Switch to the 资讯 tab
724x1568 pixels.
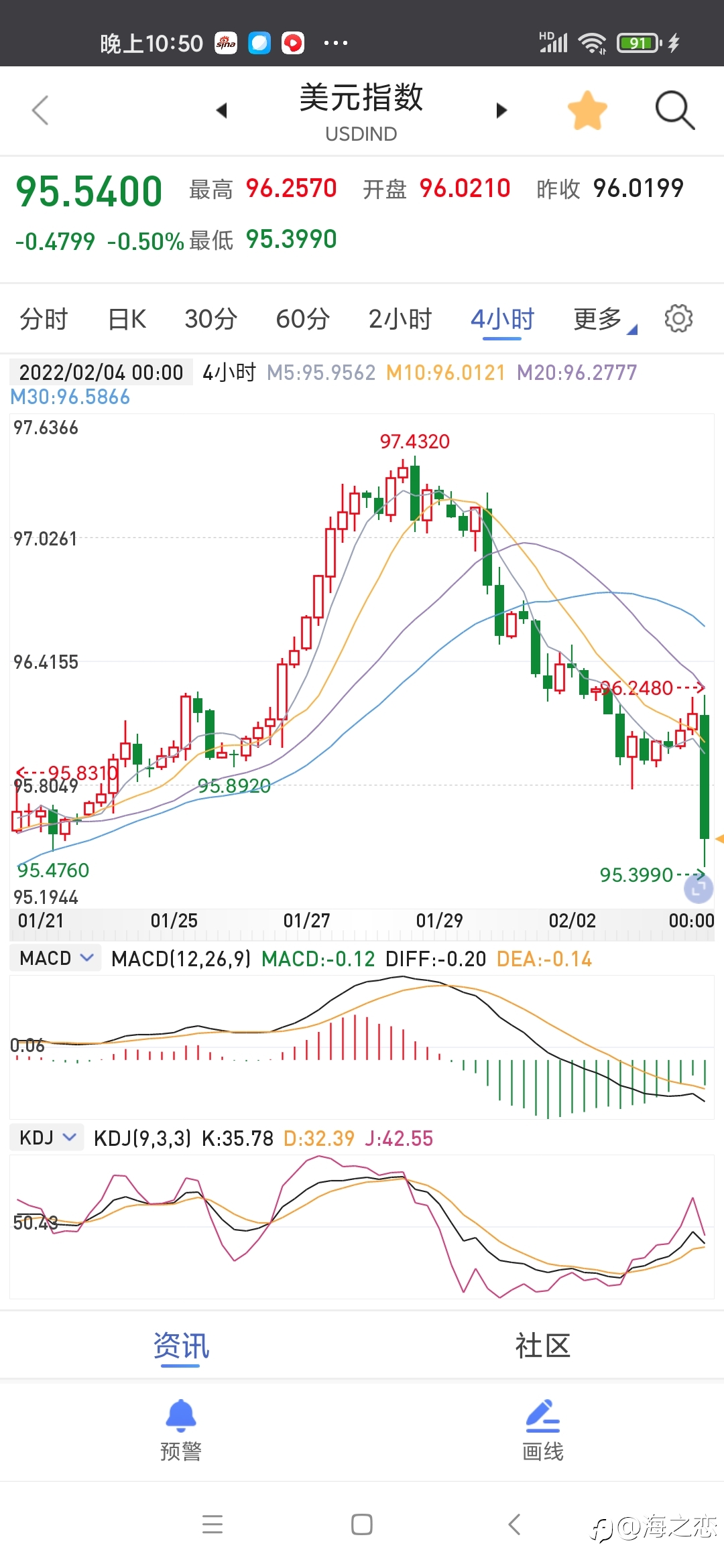[x=181, y=1346]
